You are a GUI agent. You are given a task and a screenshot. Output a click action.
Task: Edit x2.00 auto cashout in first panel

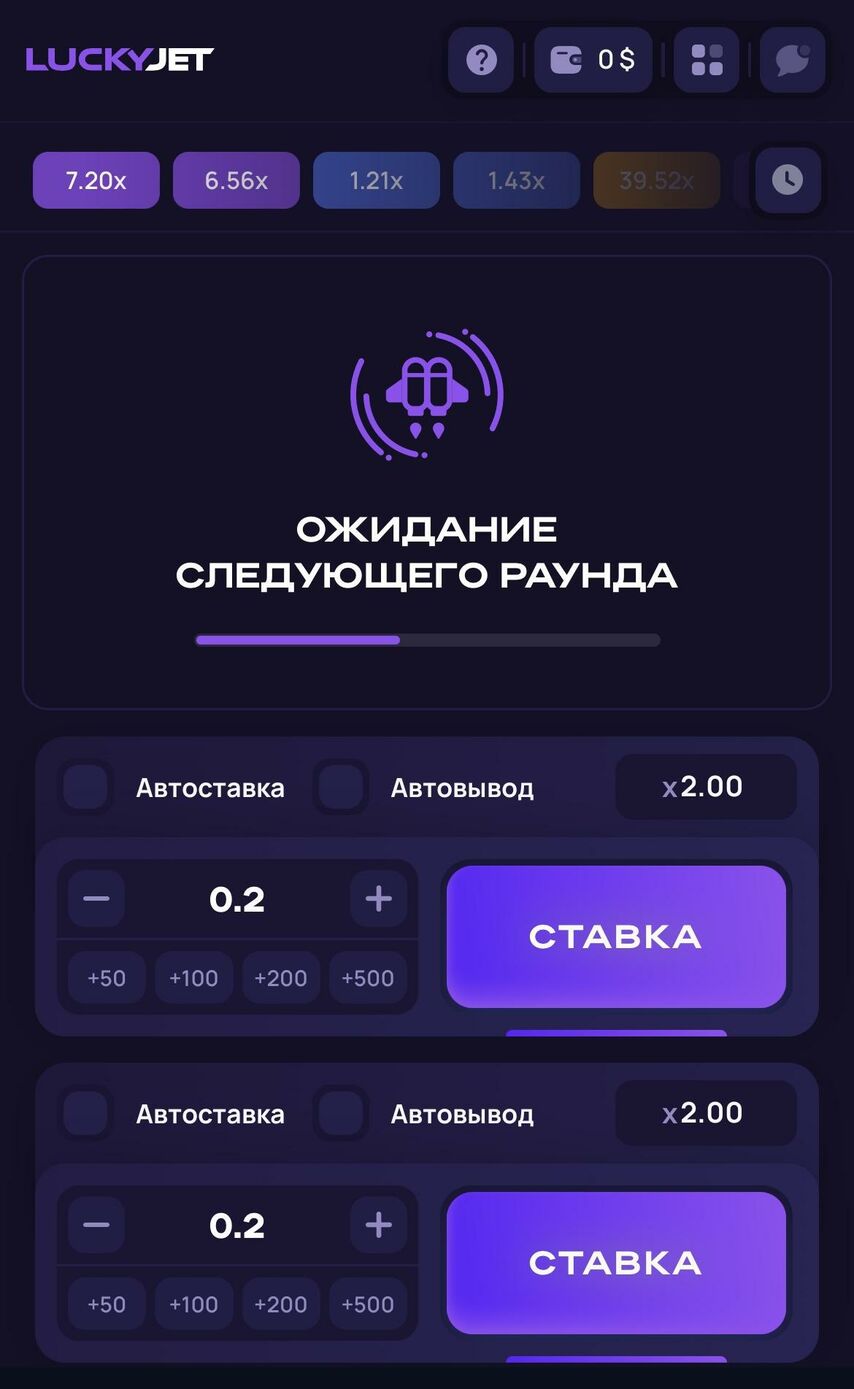pos(705,787)
